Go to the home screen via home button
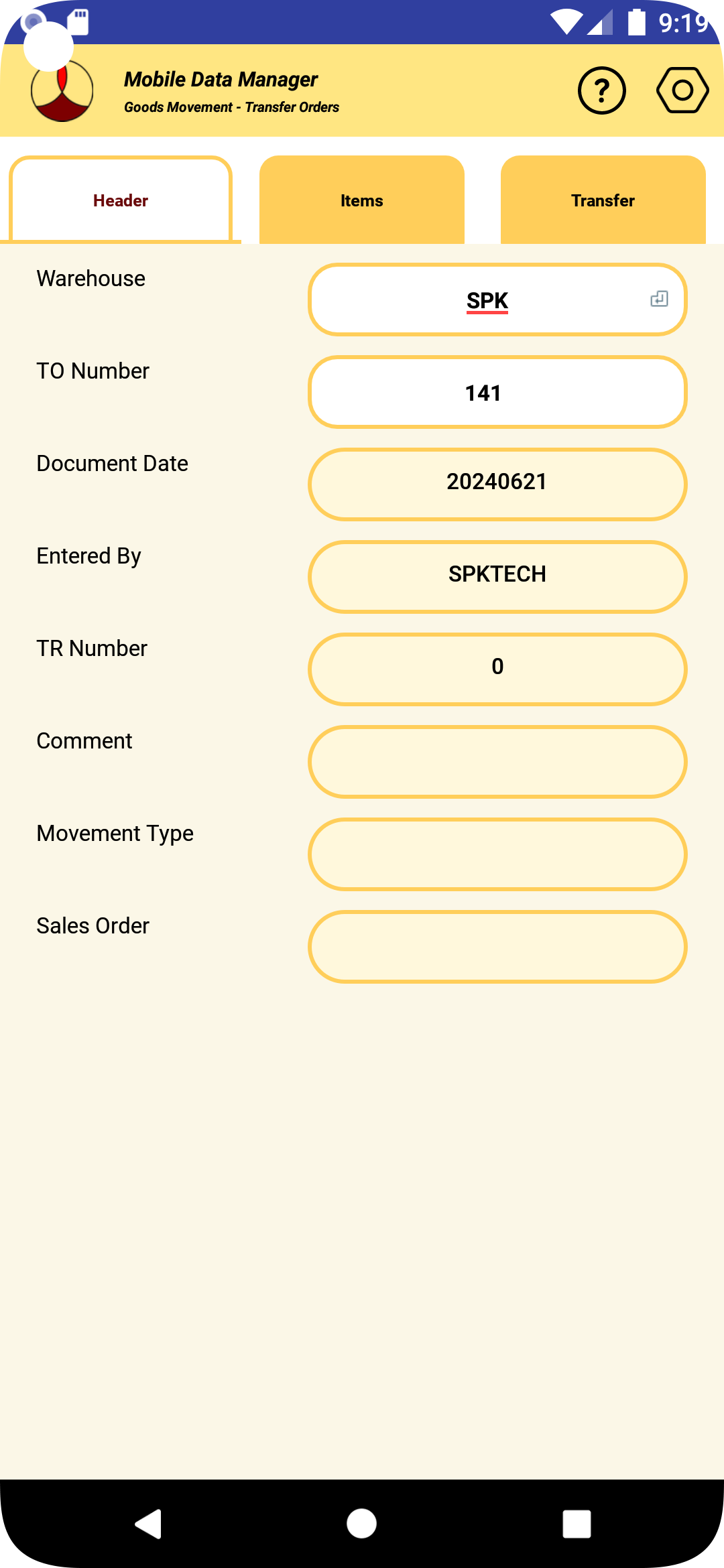Screen dimensions: 724x1568 point(361,1524)
